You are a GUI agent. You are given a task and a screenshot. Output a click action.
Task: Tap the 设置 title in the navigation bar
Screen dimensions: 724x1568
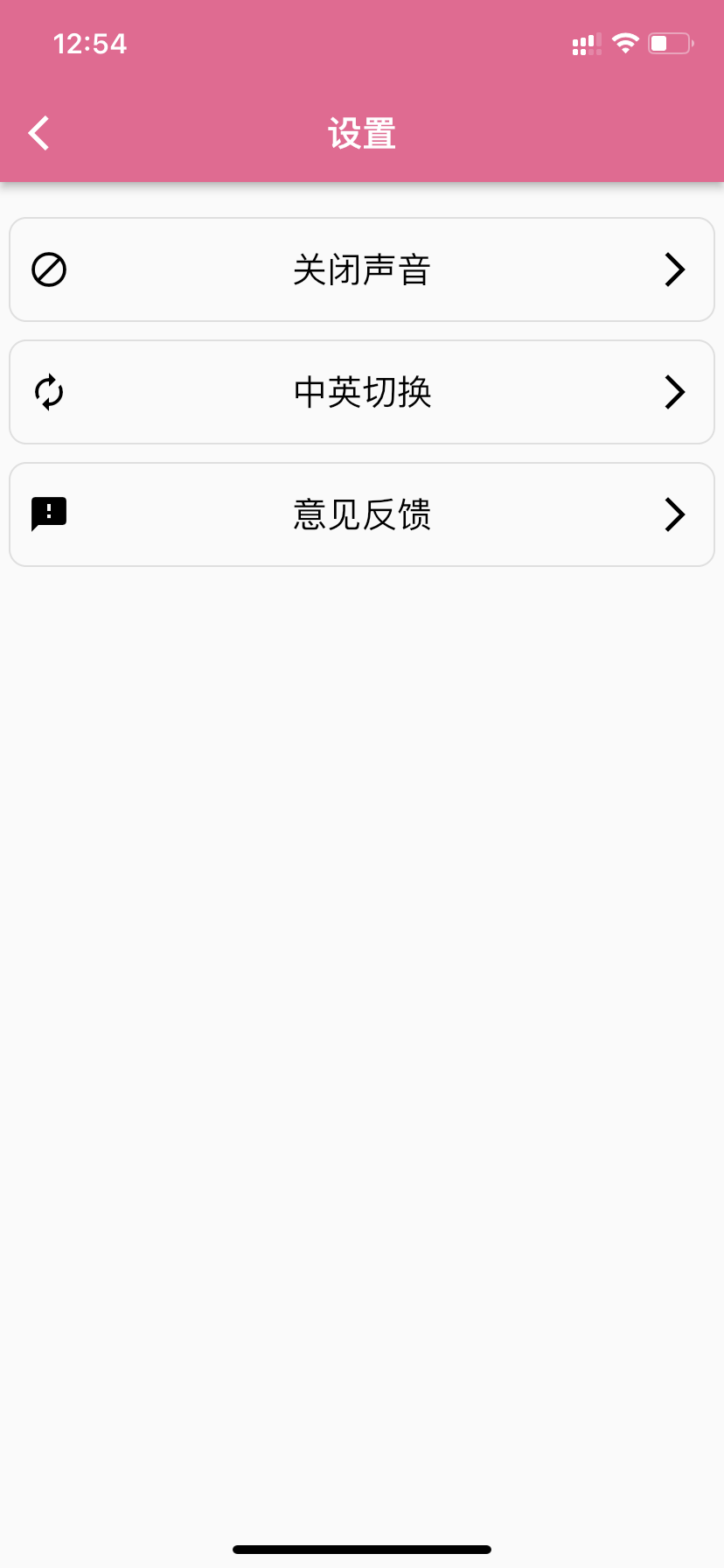pyautogui.click(x=361, y=132)
